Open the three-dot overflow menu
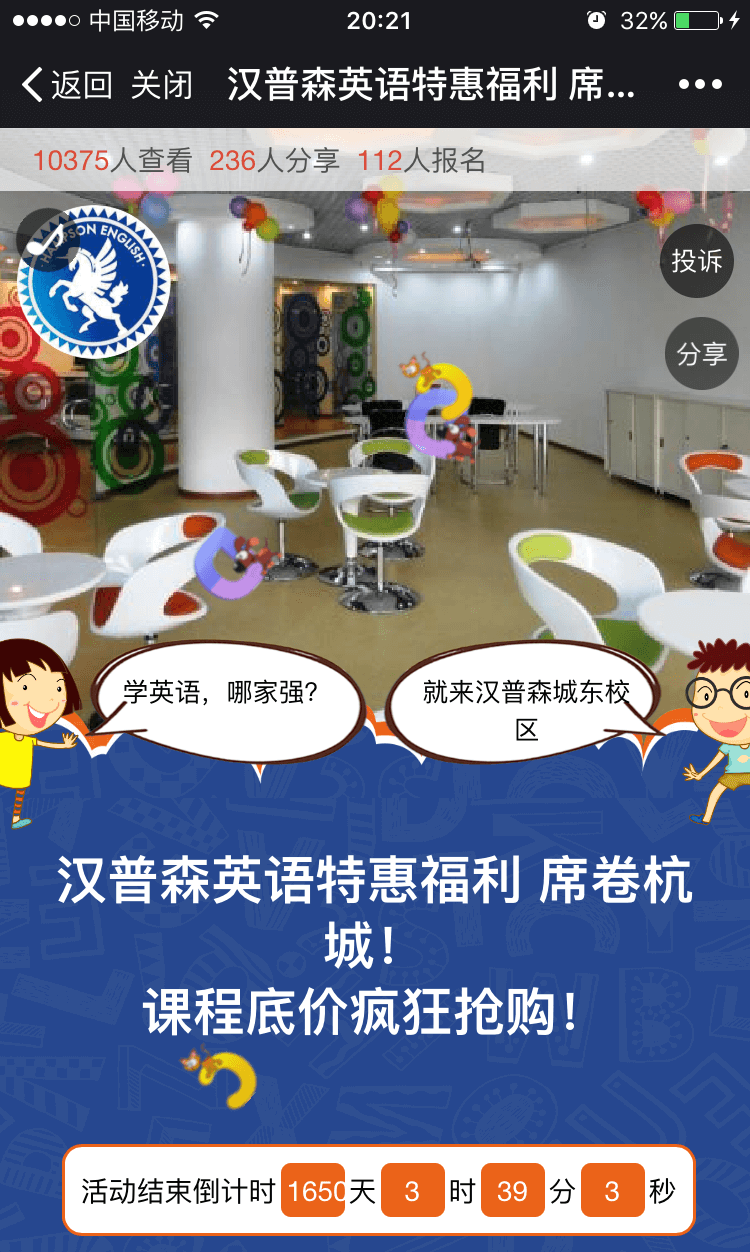The width and height of the screenshot is (750, 1252). point(699,85)
